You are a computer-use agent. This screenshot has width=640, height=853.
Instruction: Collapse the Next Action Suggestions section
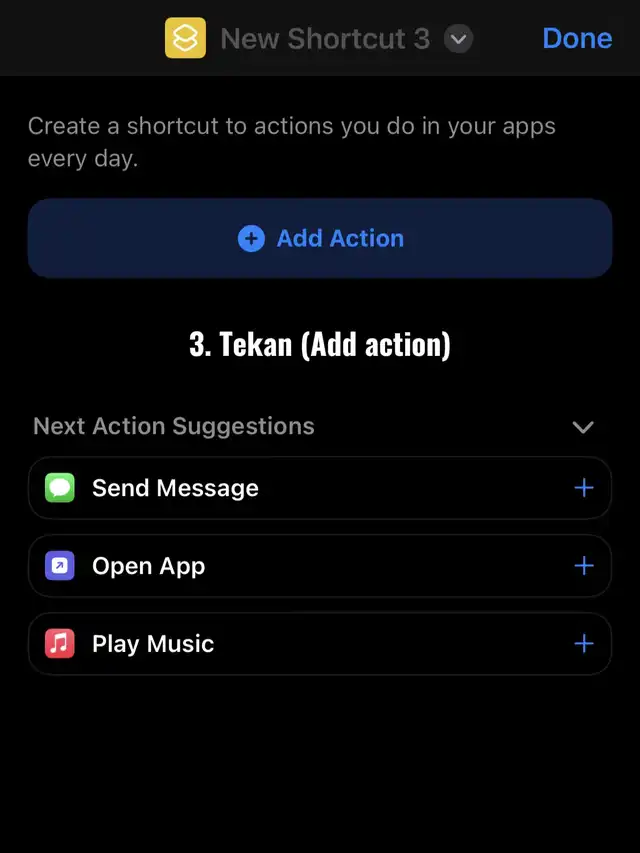click(583, 427)
